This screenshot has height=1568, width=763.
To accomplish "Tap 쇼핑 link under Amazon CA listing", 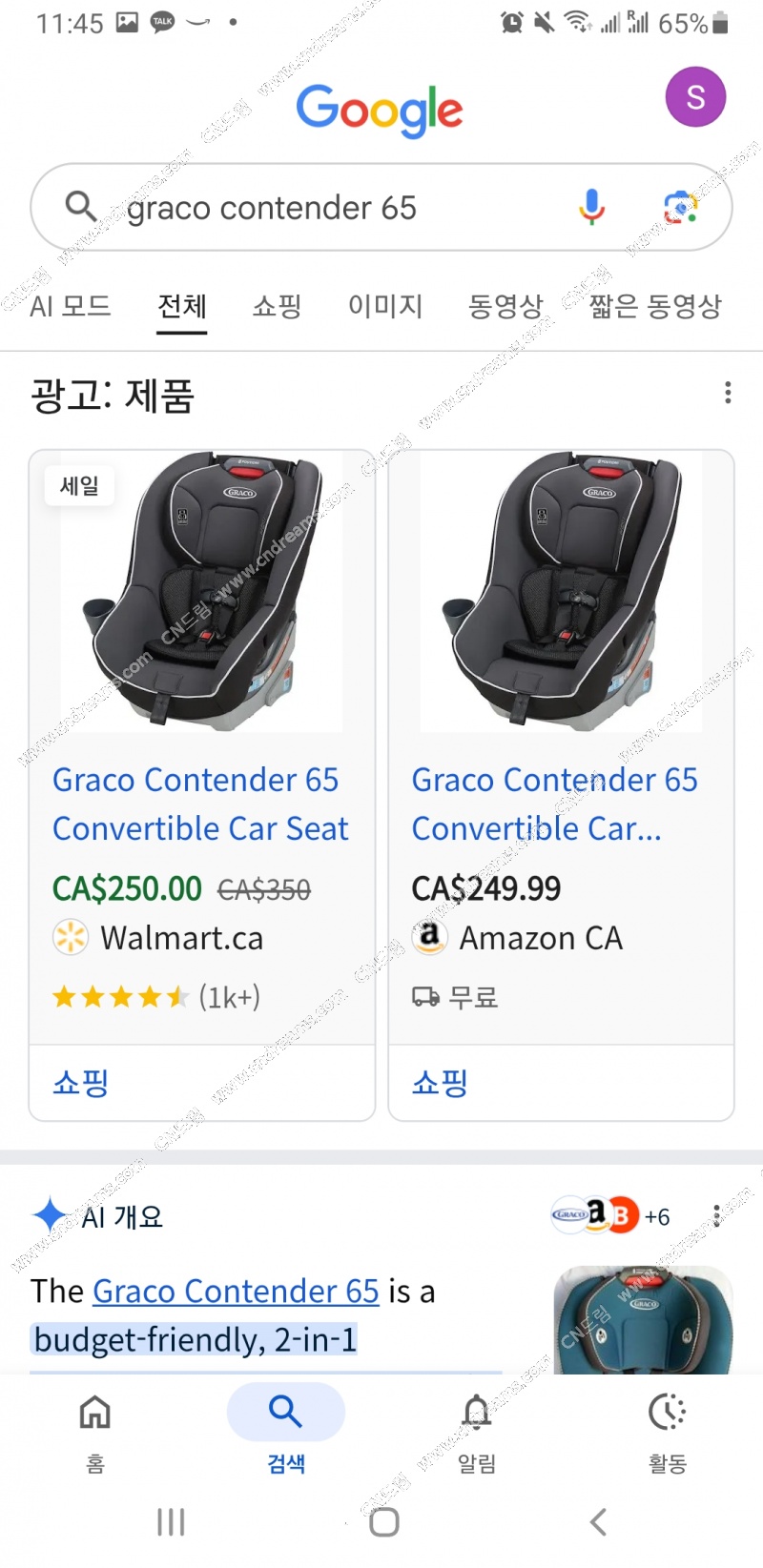I will click(440, 1083).
